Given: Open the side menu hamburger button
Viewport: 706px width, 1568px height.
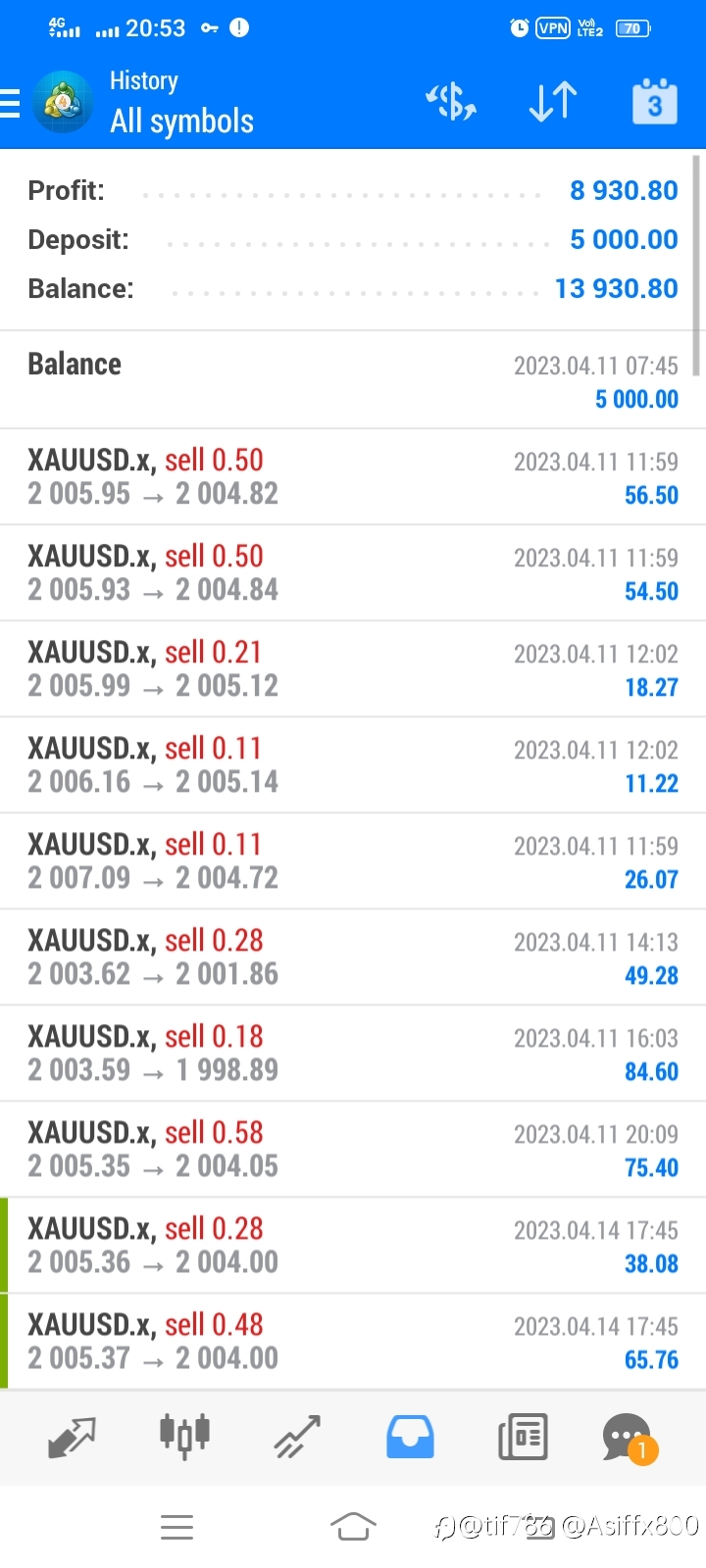Looking at the screenshot, I should [10, 103].
